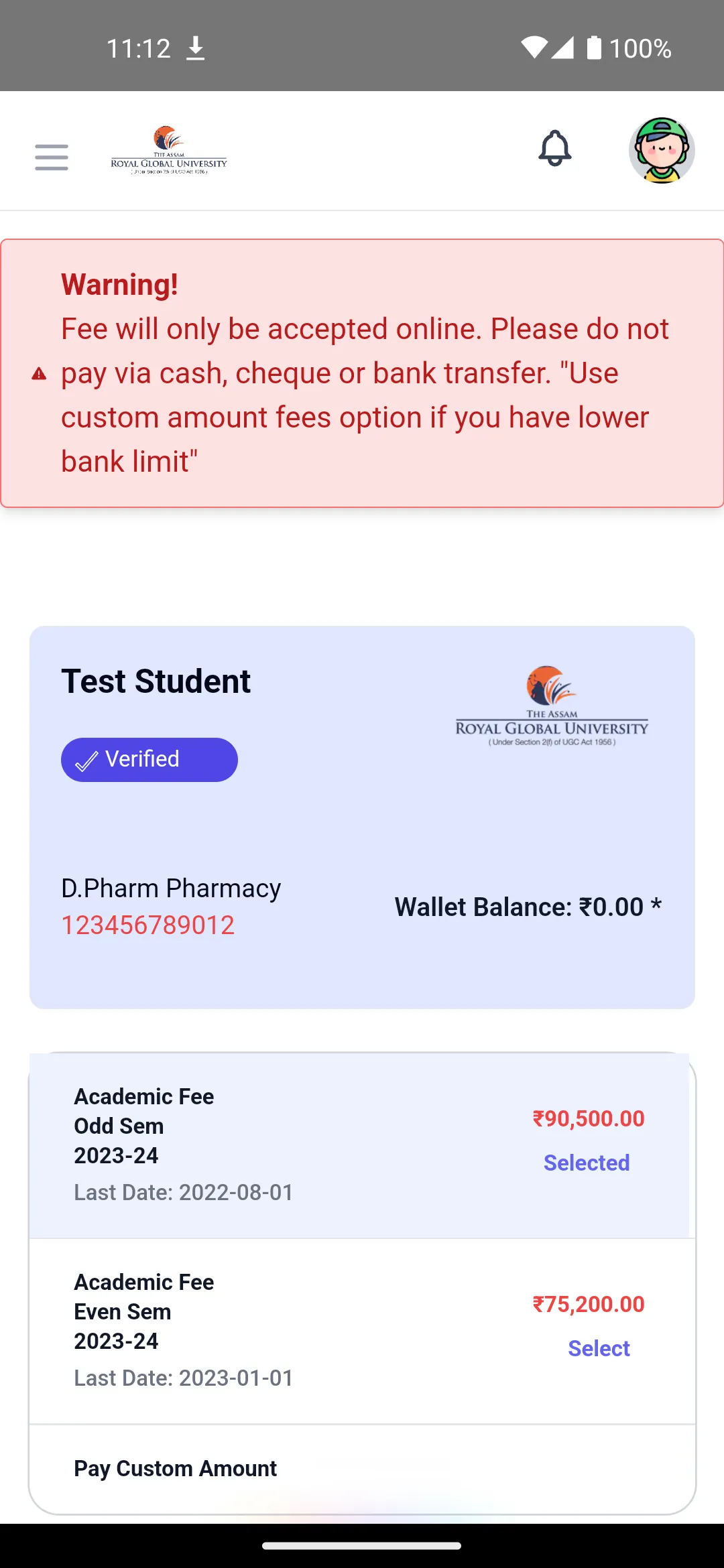Open the notifications bell
The width and height of the screenshot is (724, 1568).
555,149
